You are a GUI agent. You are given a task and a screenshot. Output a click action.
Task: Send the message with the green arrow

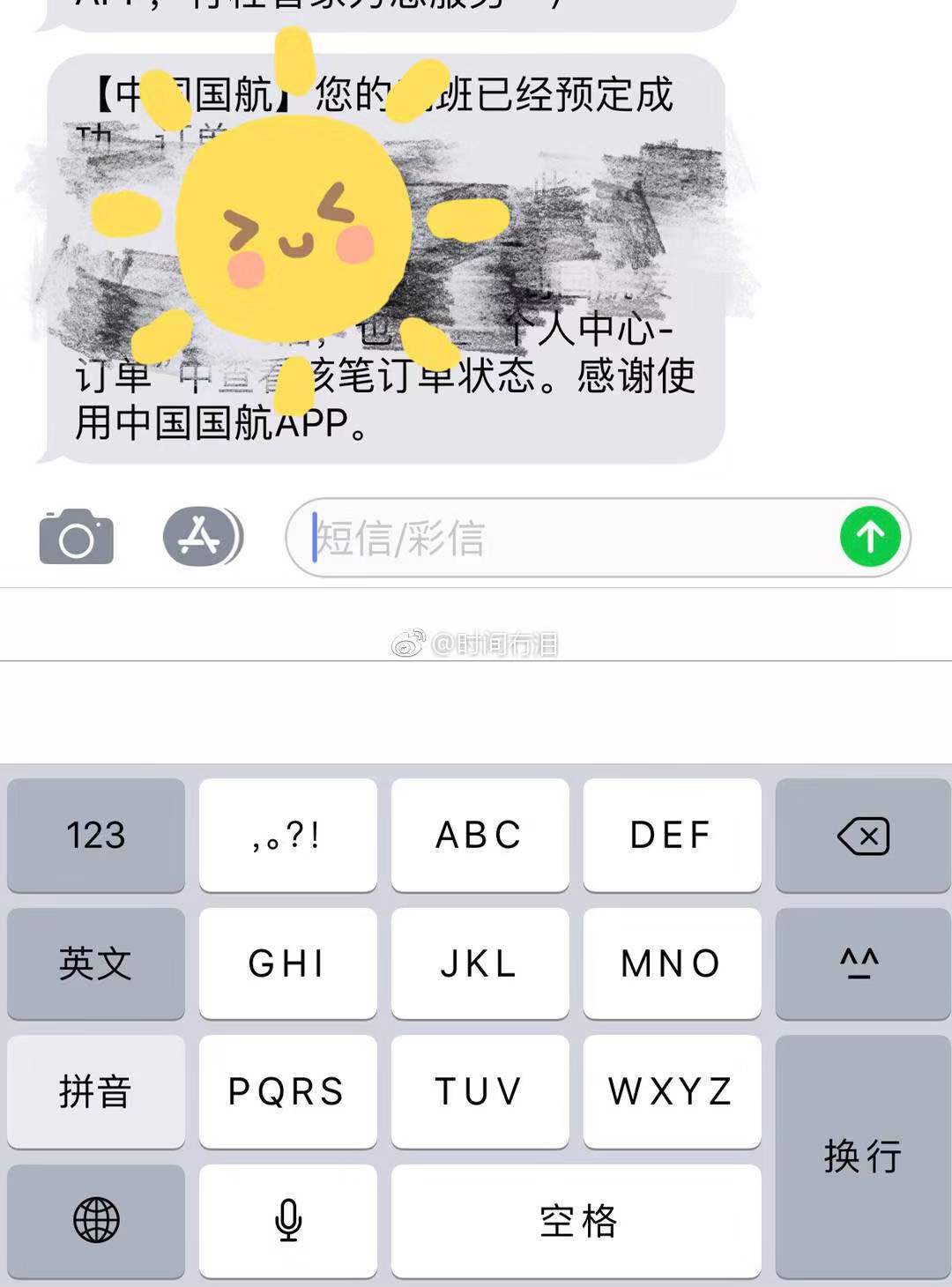869,537
